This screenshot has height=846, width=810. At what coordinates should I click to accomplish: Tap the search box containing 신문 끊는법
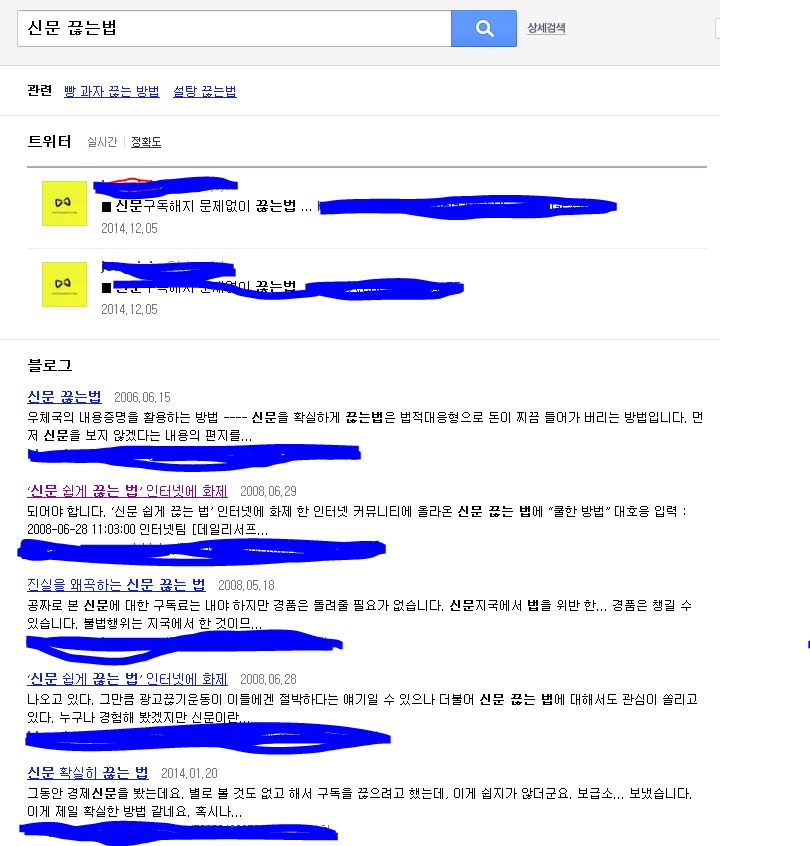[x=233, y=28]
